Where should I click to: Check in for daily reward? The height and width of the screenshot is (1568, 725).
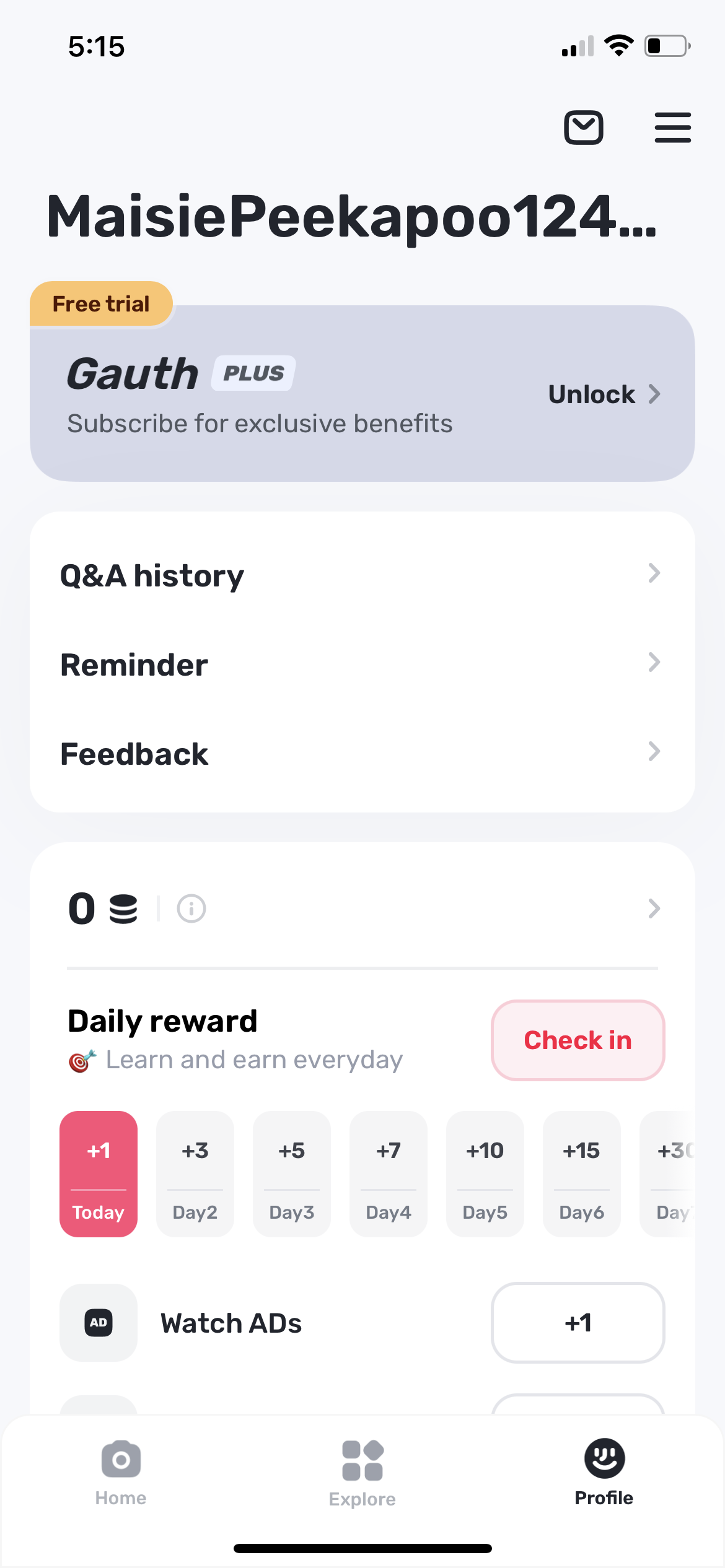click(578, 1040)
